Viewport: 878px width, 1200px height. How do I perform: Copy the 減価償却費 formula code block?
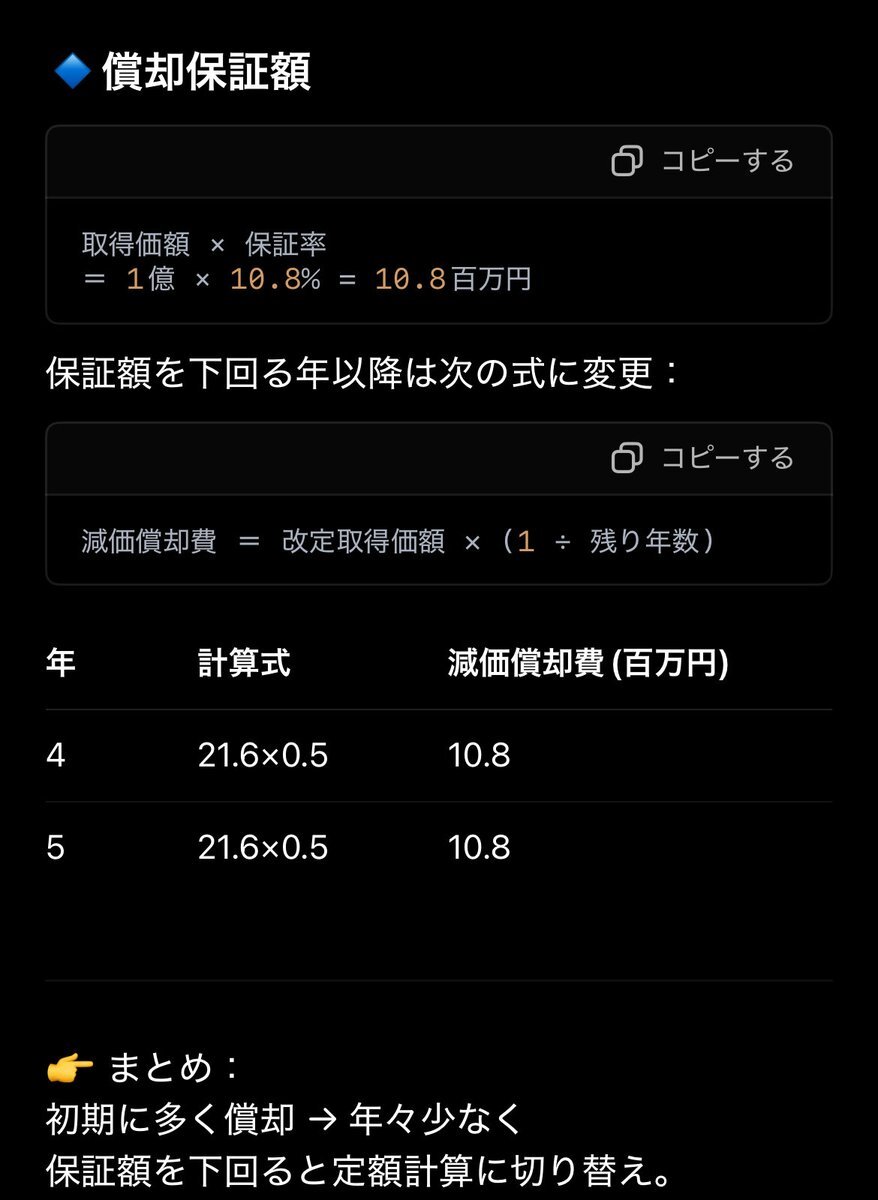703,458
